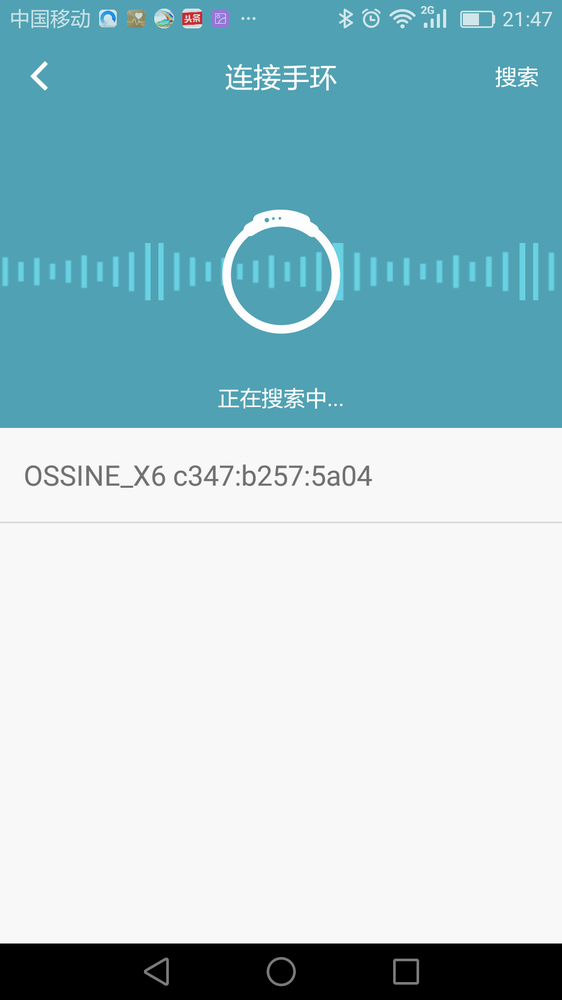The image size is (562, 1000).
Task: Go back using the top-left arrow
Action: click(x=40, y=77)
